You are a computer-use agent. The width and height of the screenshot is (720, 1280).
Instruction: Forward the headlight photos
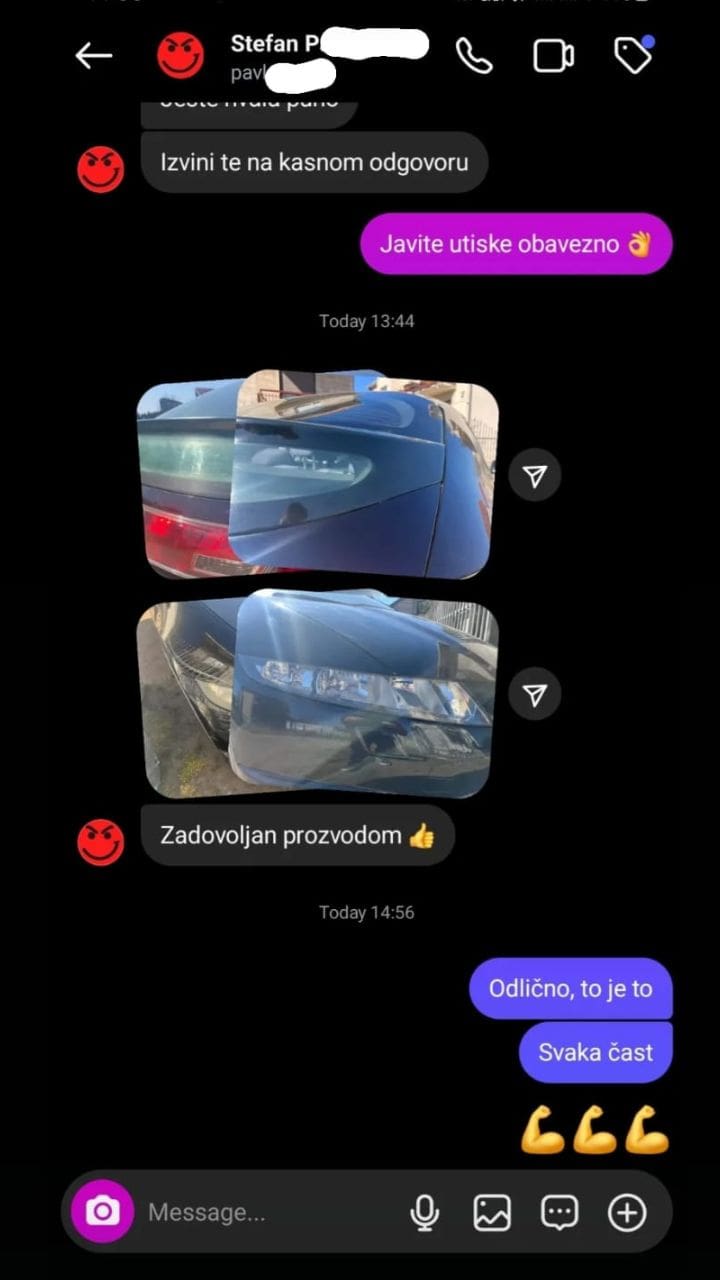(535, 695)
